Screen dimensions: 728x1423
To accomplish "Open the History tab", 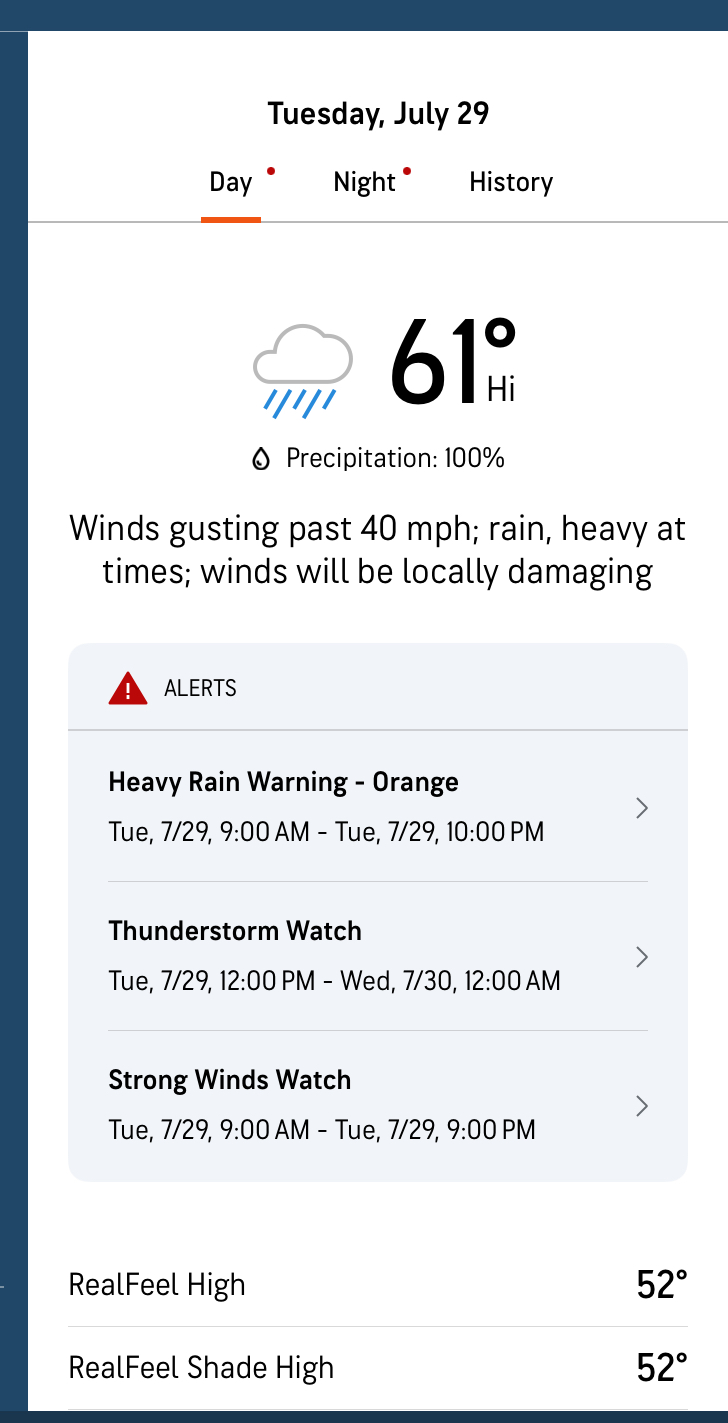I will (510, 183).
